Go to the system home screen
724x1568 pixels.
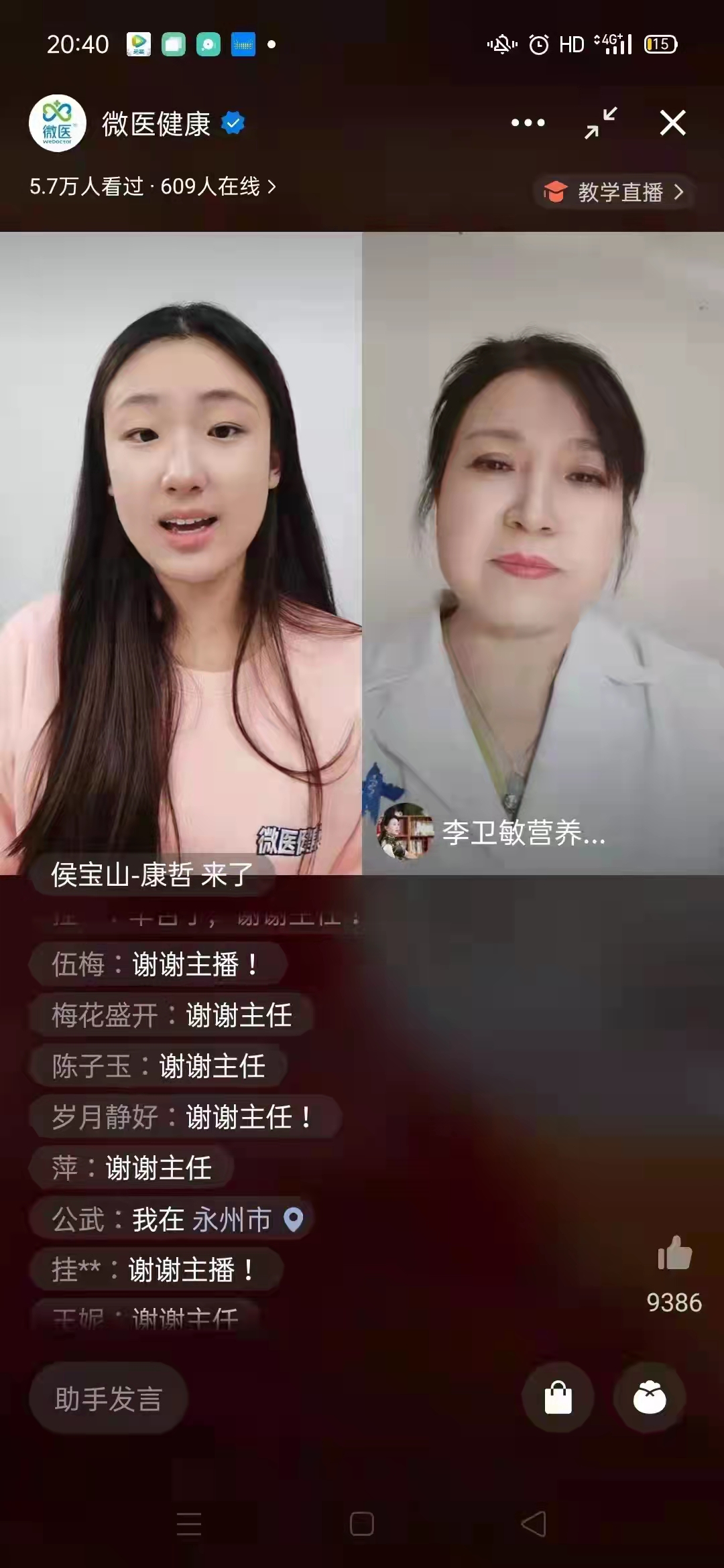pyautogui.click(x=362, y=1524)
